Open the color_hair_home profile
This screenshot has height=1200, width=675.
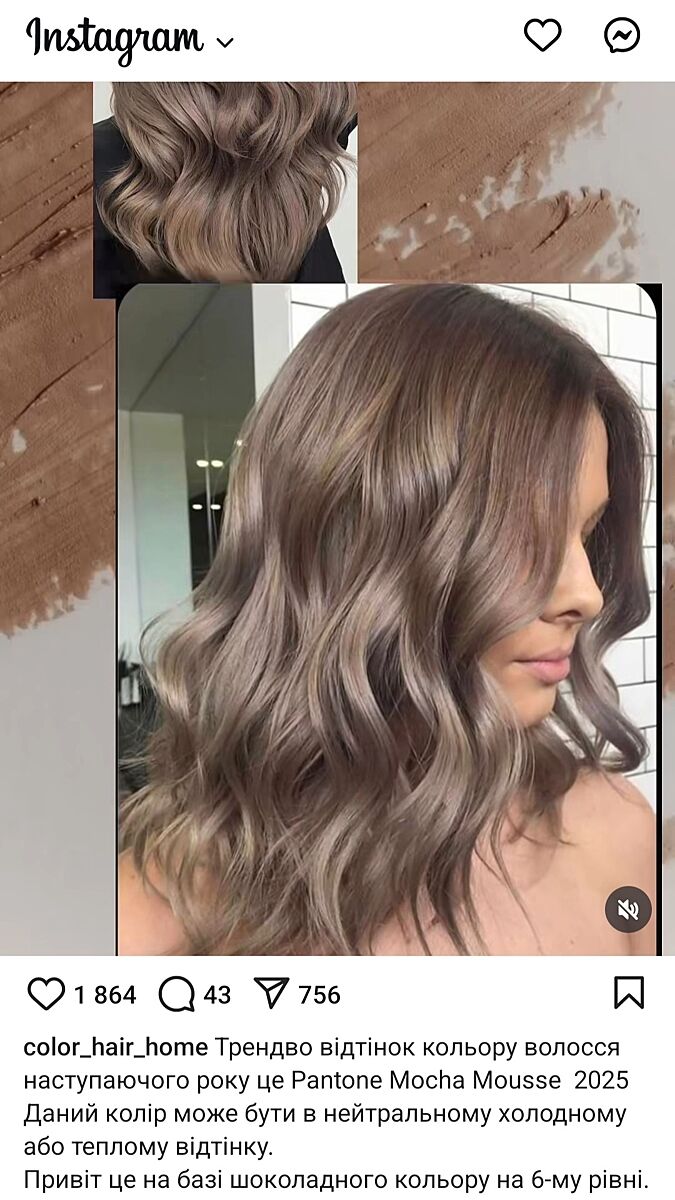(x=116, y=1048)
